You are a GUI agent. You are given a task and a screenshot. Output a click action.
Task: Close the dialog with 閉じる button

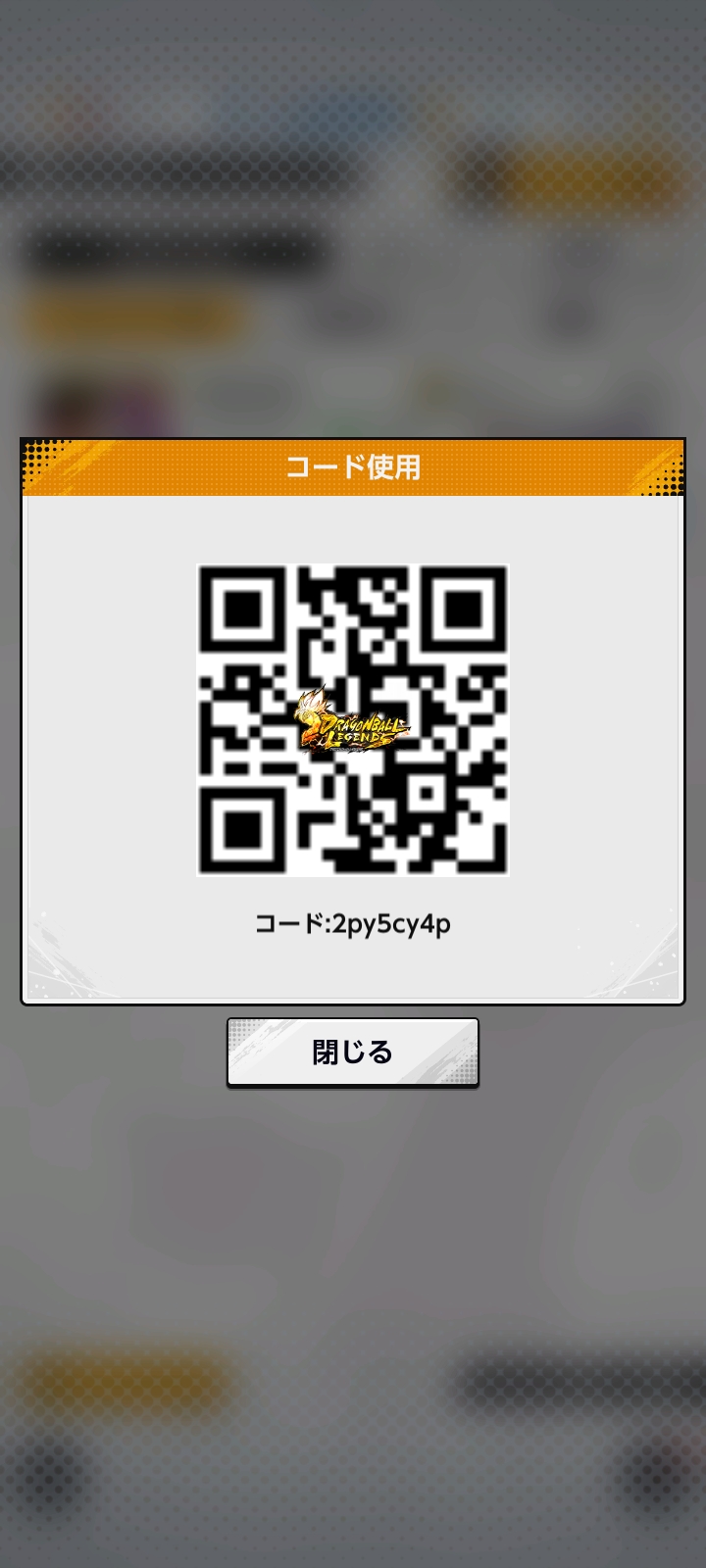(353, 1052)
